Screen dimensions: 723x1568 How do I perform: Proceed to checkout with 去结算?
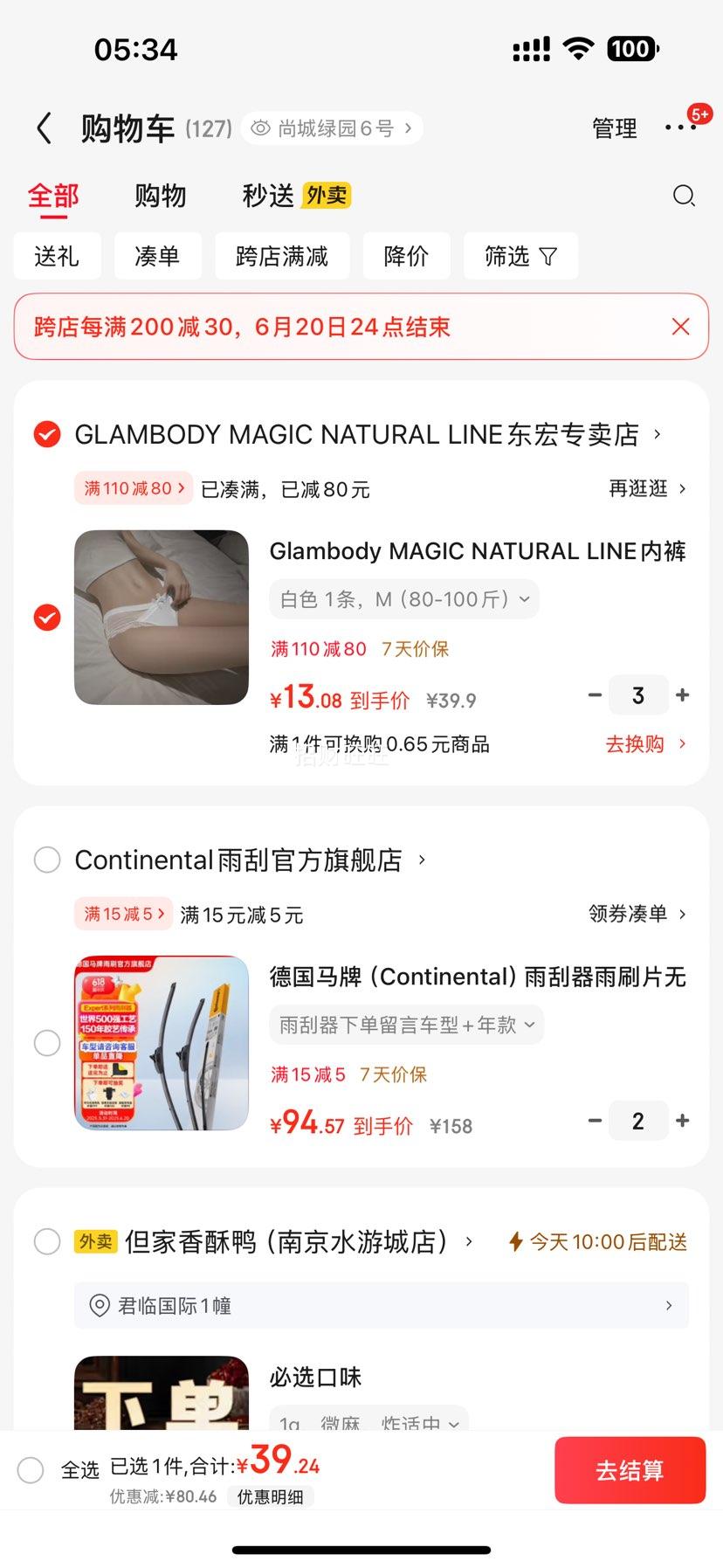coord(630,1470)
